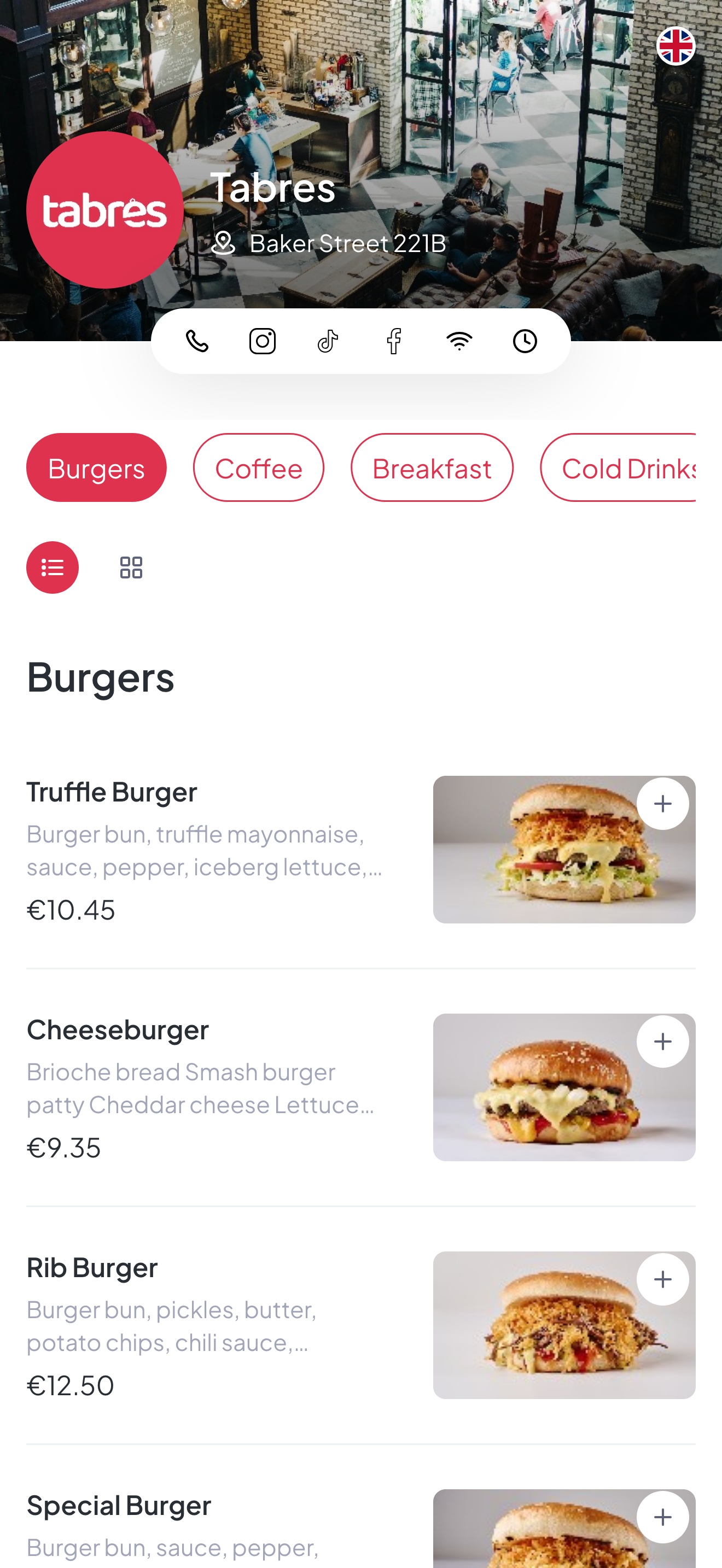722x1568 pixels.
Task: Change language via UK flag icon
Action: (675, 46)
